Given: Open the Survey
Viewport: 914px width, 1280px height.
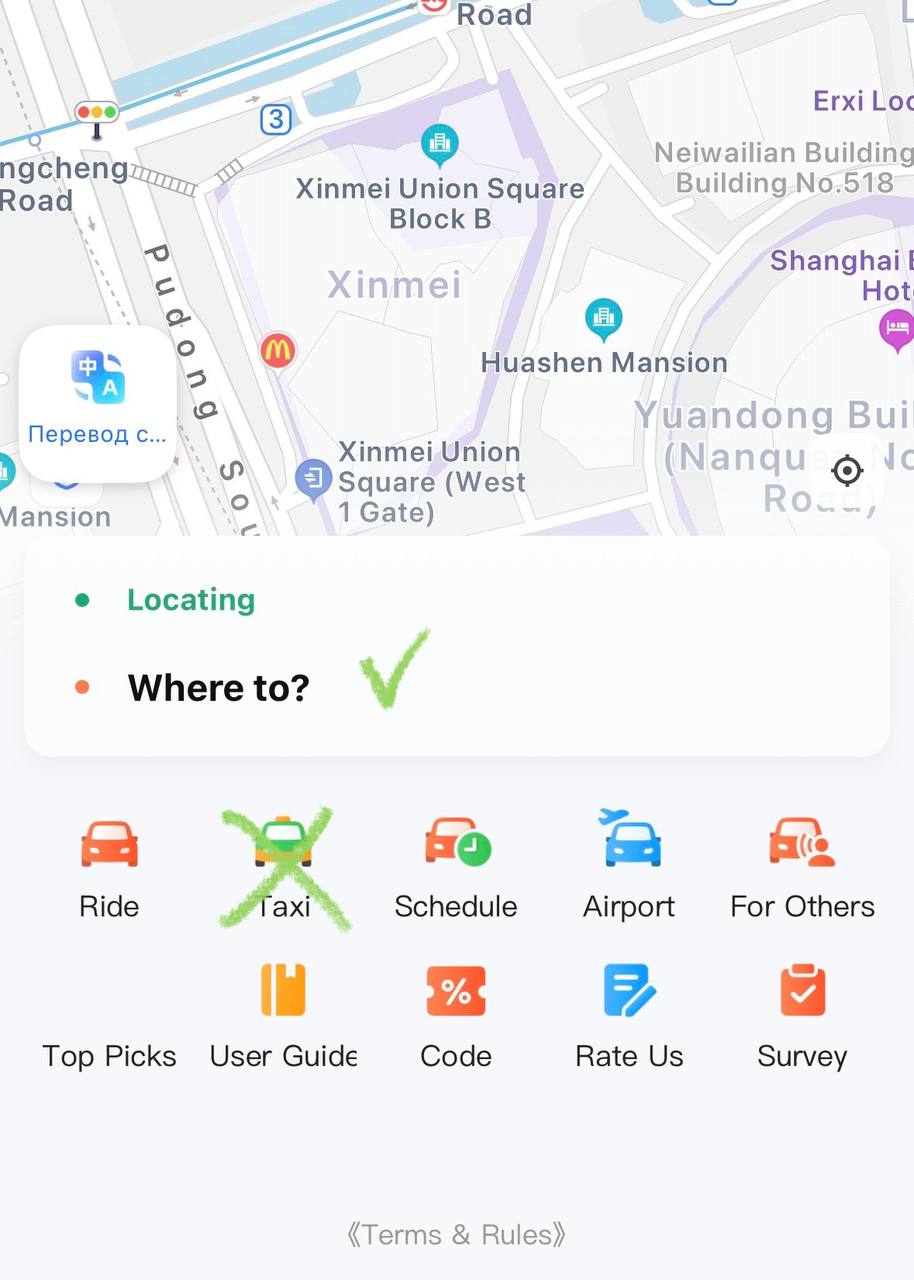Looking at the screenshot, I should click(802, 1015).
